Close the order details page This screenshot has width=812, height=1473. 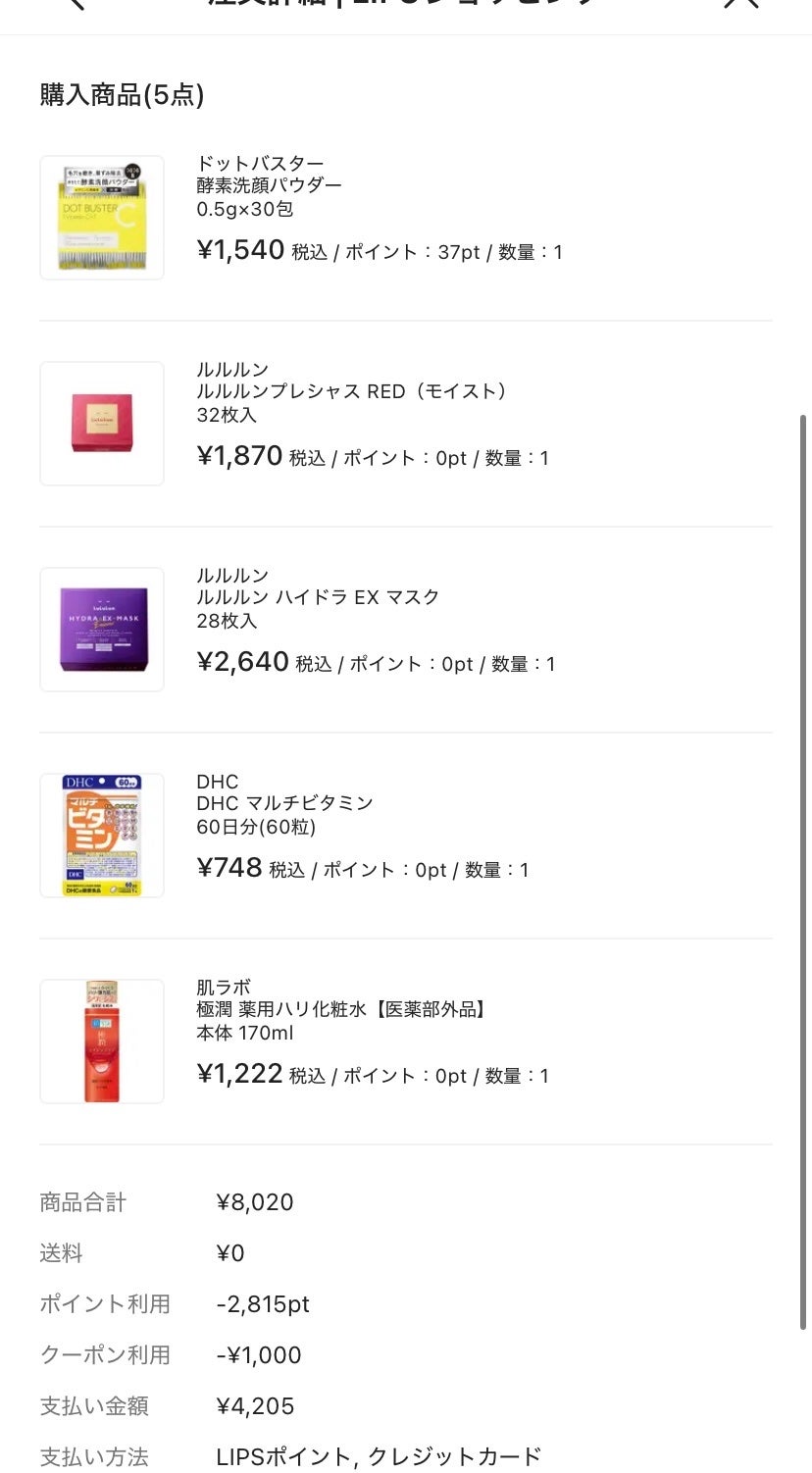pyautogui.click(x=740, y=4)
